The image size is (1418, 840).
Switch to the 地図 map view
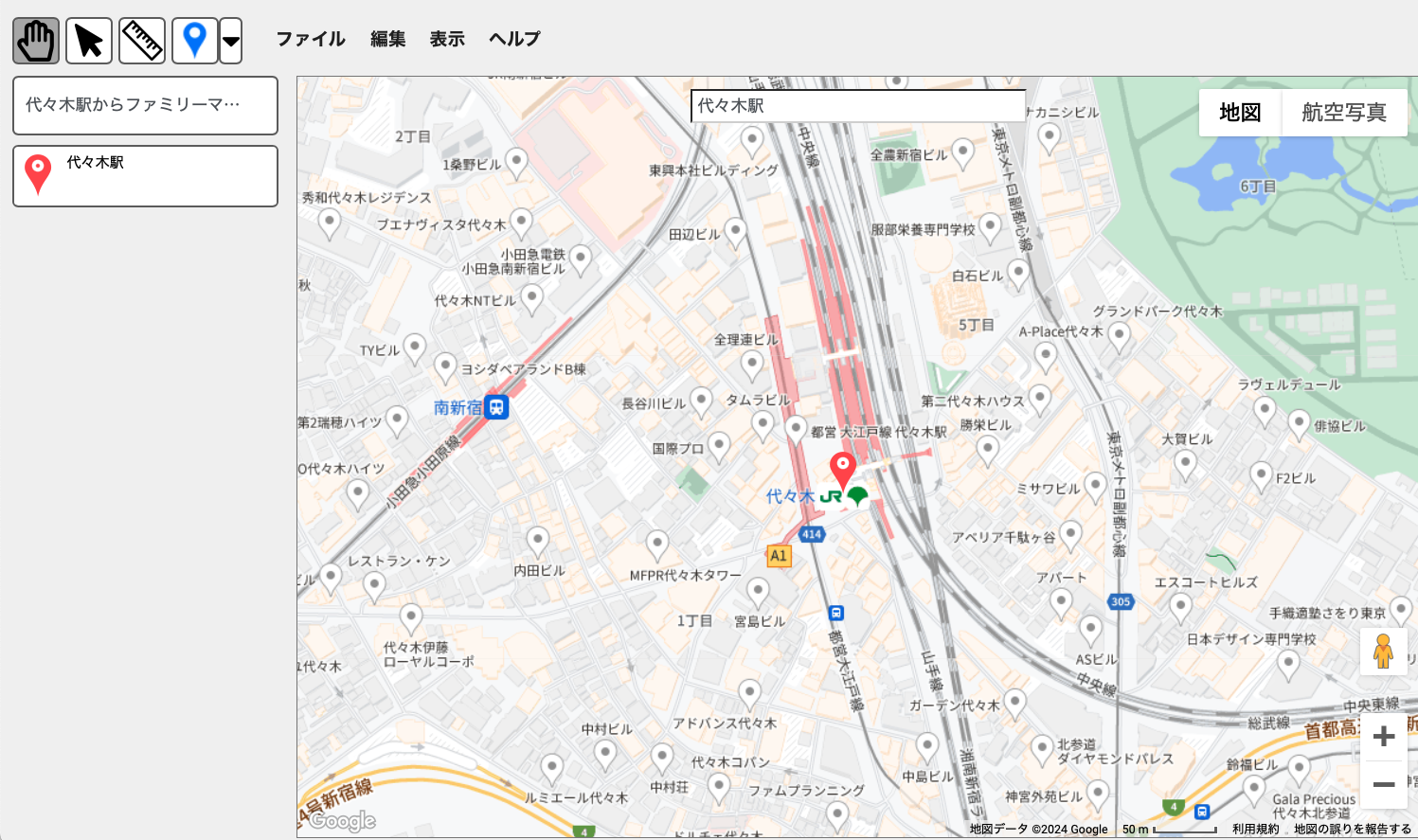tap(1240, 113)
